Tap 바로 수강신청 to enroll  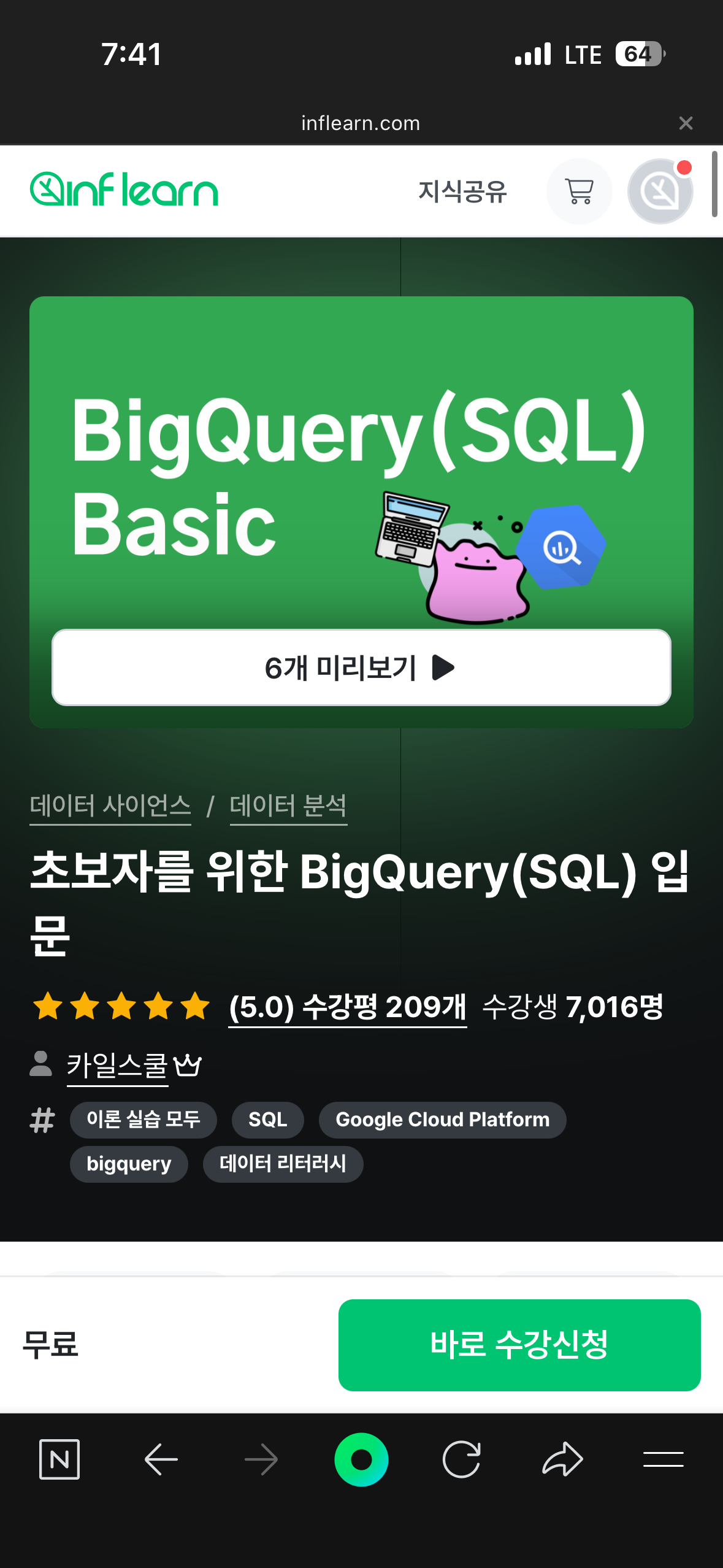pos(519,1345)
